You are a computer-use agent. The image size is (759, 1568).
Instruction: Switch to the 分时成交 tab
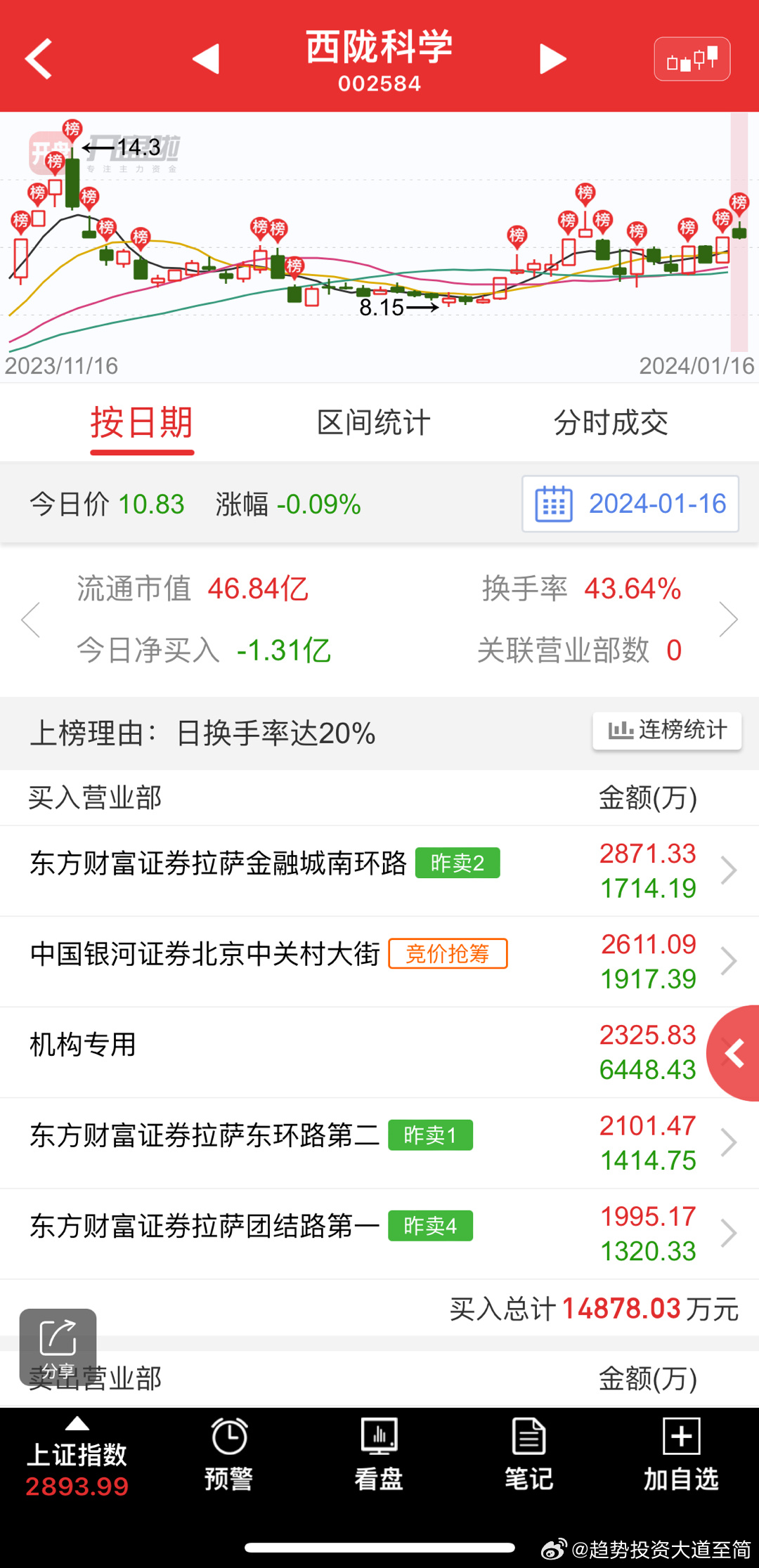tap(611, 423)
